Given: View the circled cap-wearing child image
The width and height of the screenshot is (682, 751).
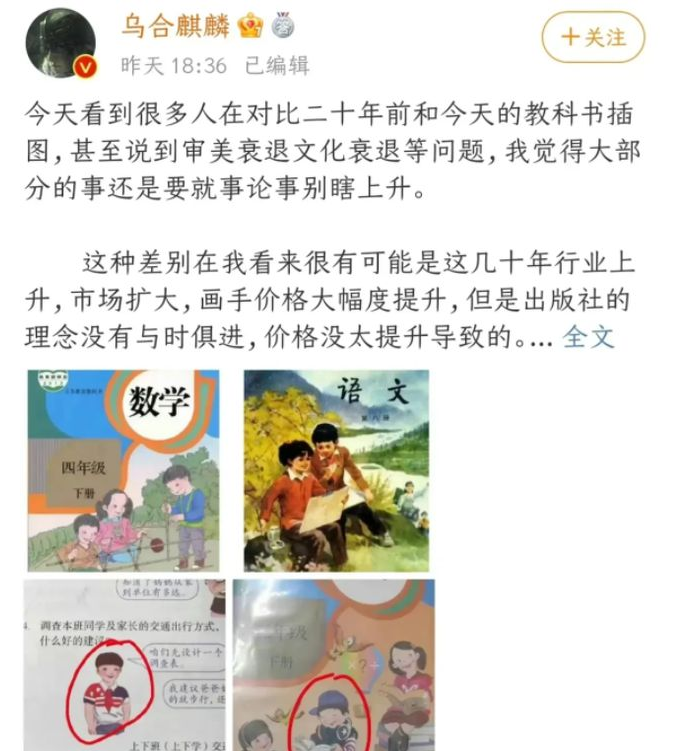Looking at the screenshot, I should tap(336, 665).
